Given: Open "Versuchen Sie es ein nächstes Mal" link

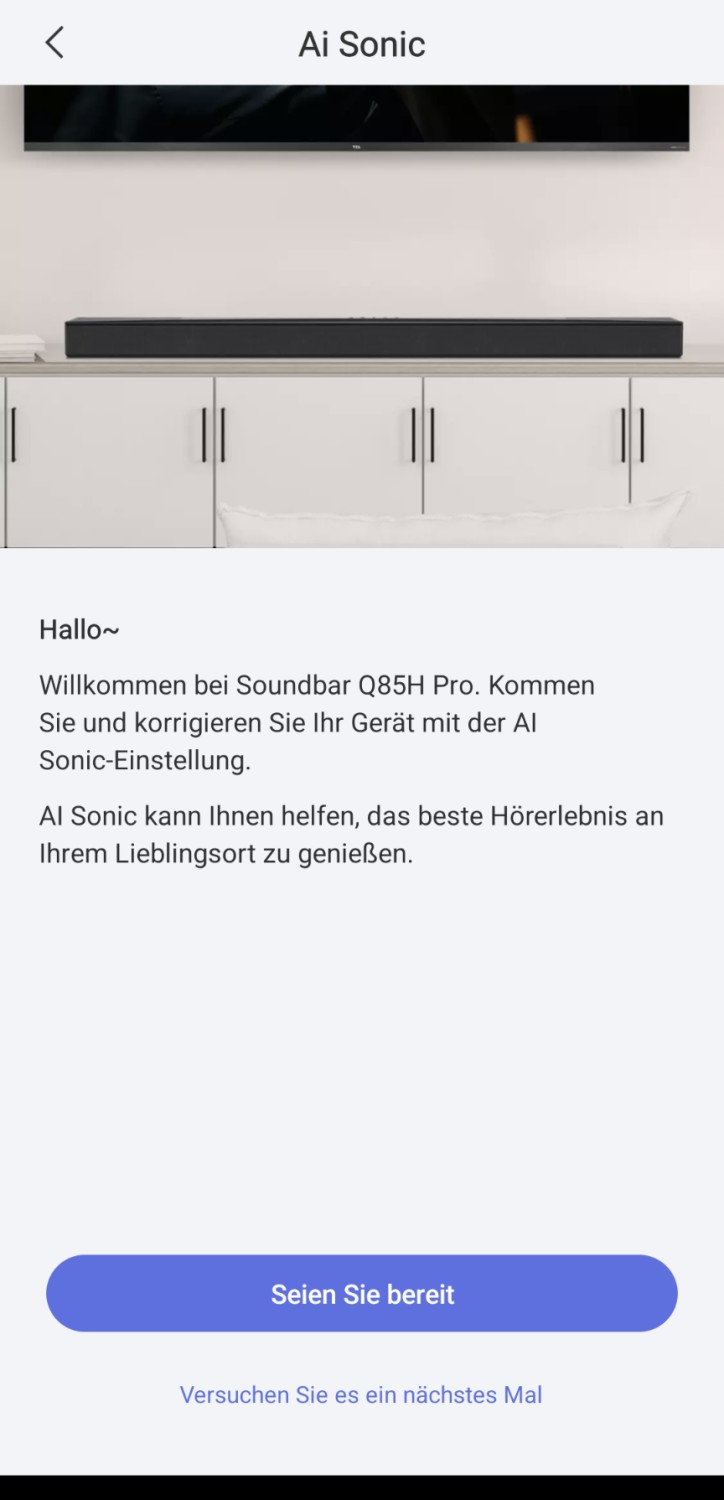Looking at the screenshot, I should 361,1394.
